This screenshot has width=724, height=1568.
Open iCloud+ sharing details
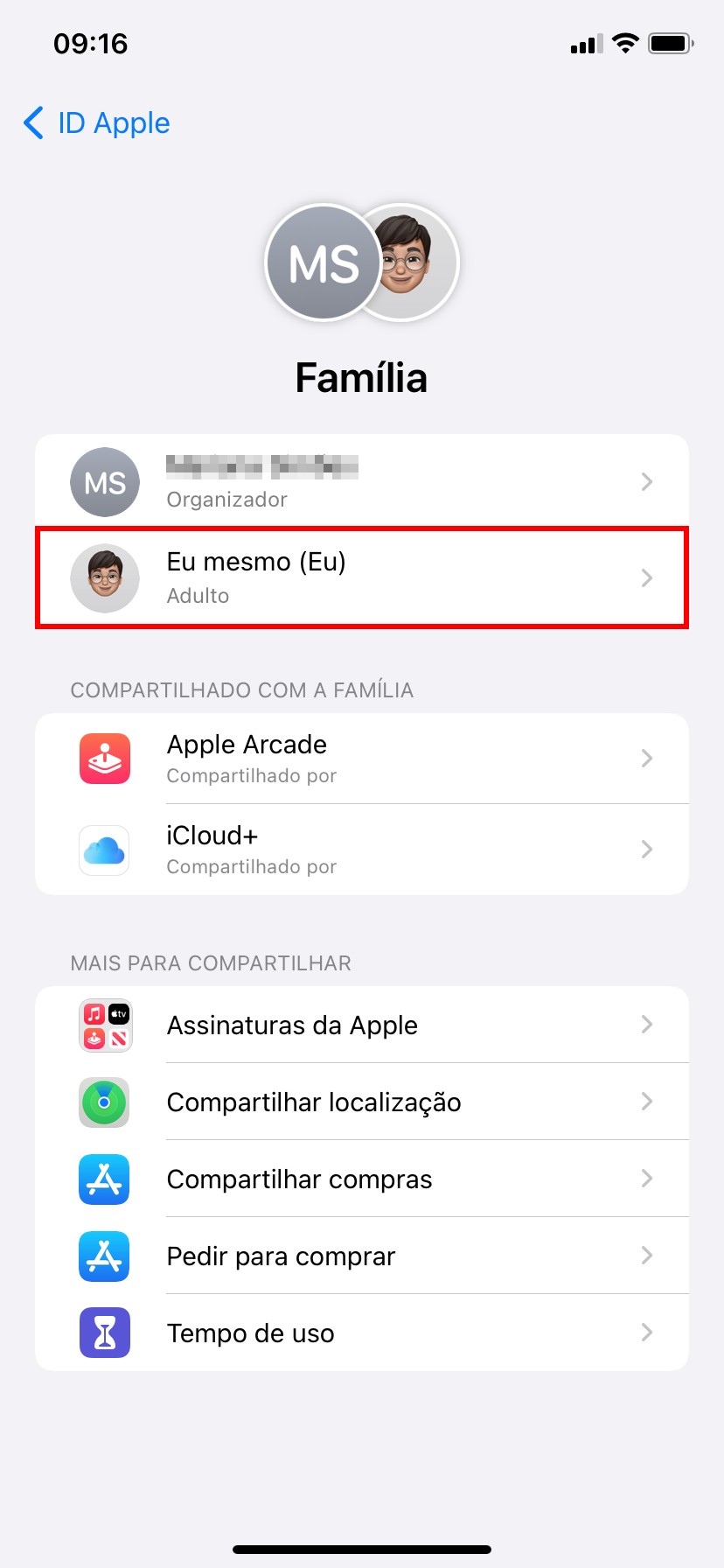click(x=361, y=850)
